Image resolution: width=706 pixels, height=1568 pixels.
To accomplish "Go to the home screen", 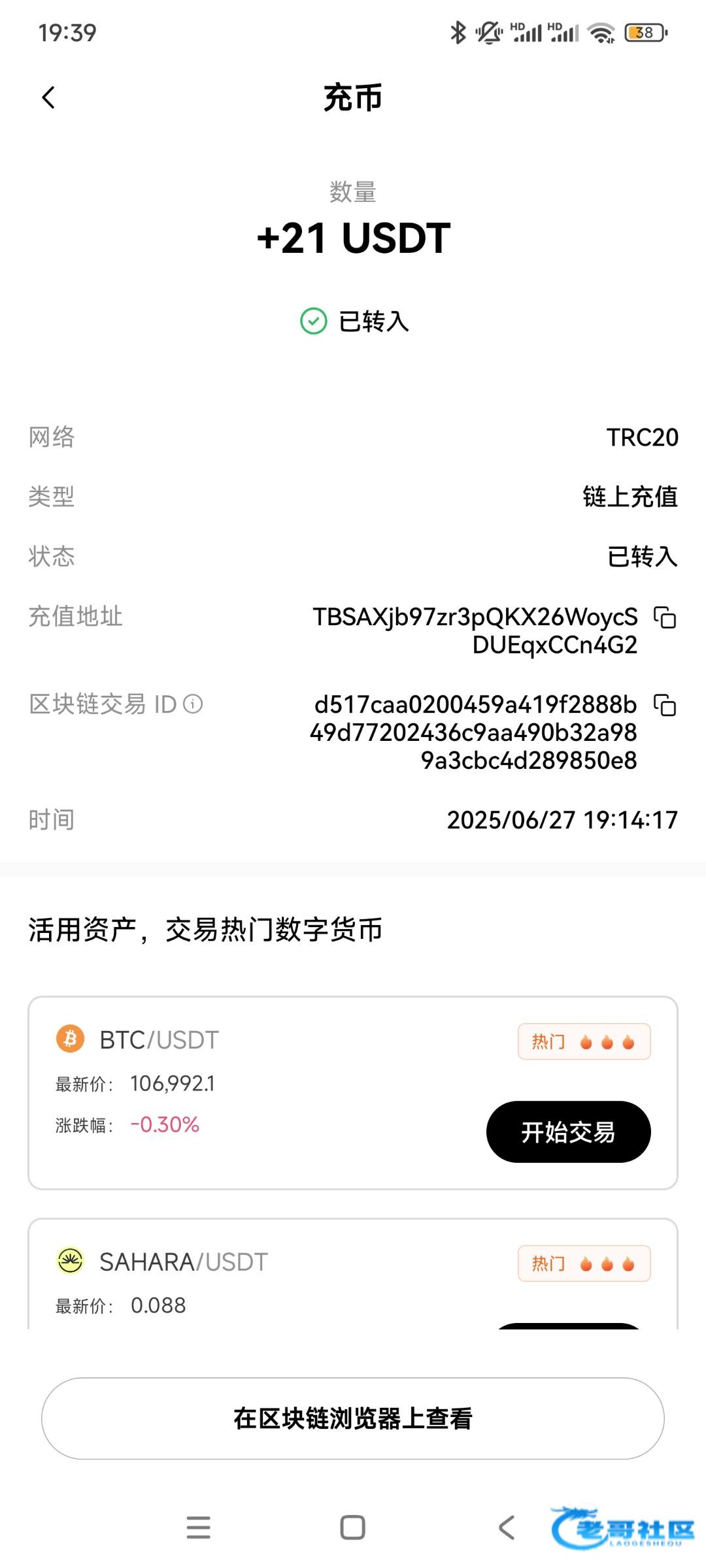I will (x=353, y=1527).
